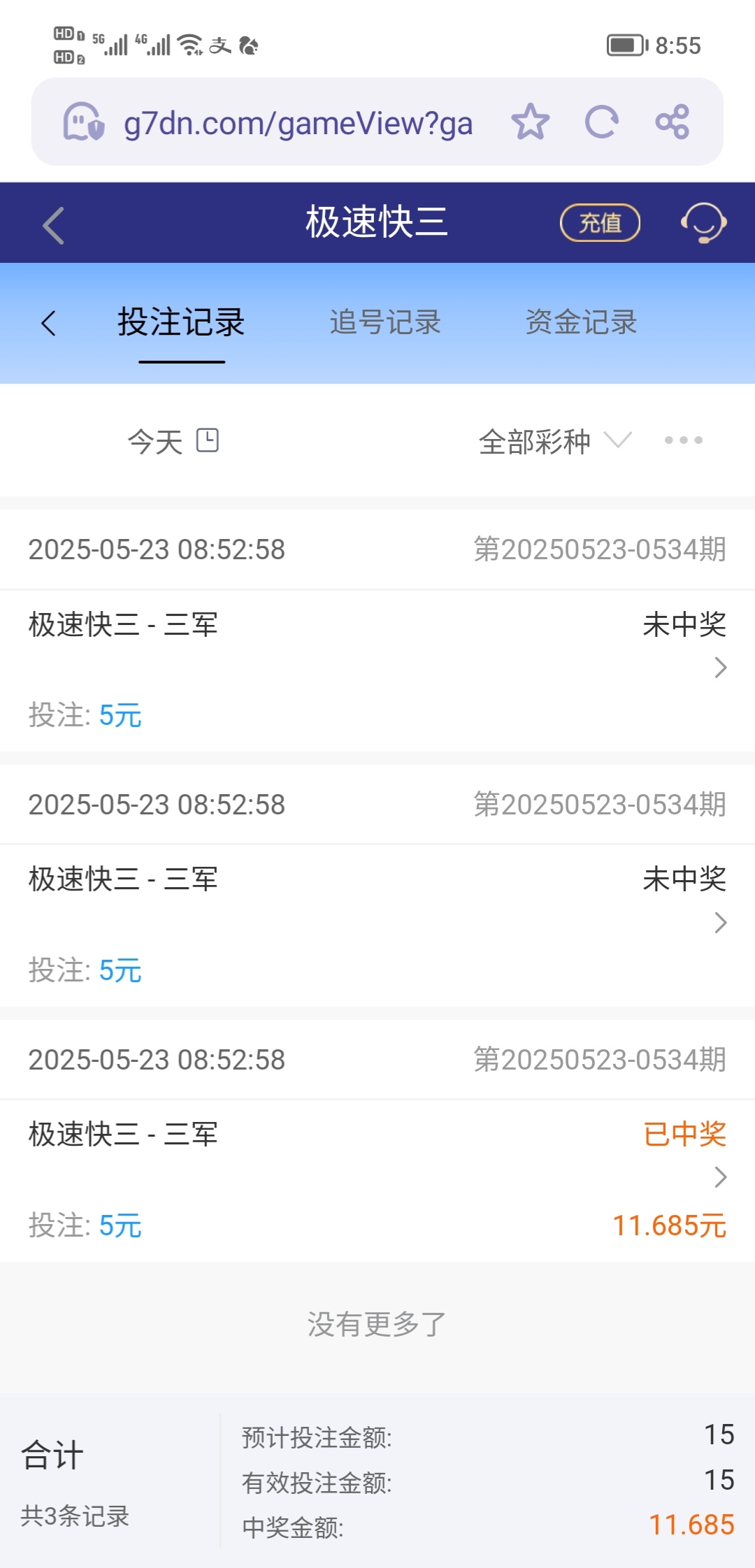Contact customer service via headset icon
Screen dimensions: 755x1568
(703, 223)
